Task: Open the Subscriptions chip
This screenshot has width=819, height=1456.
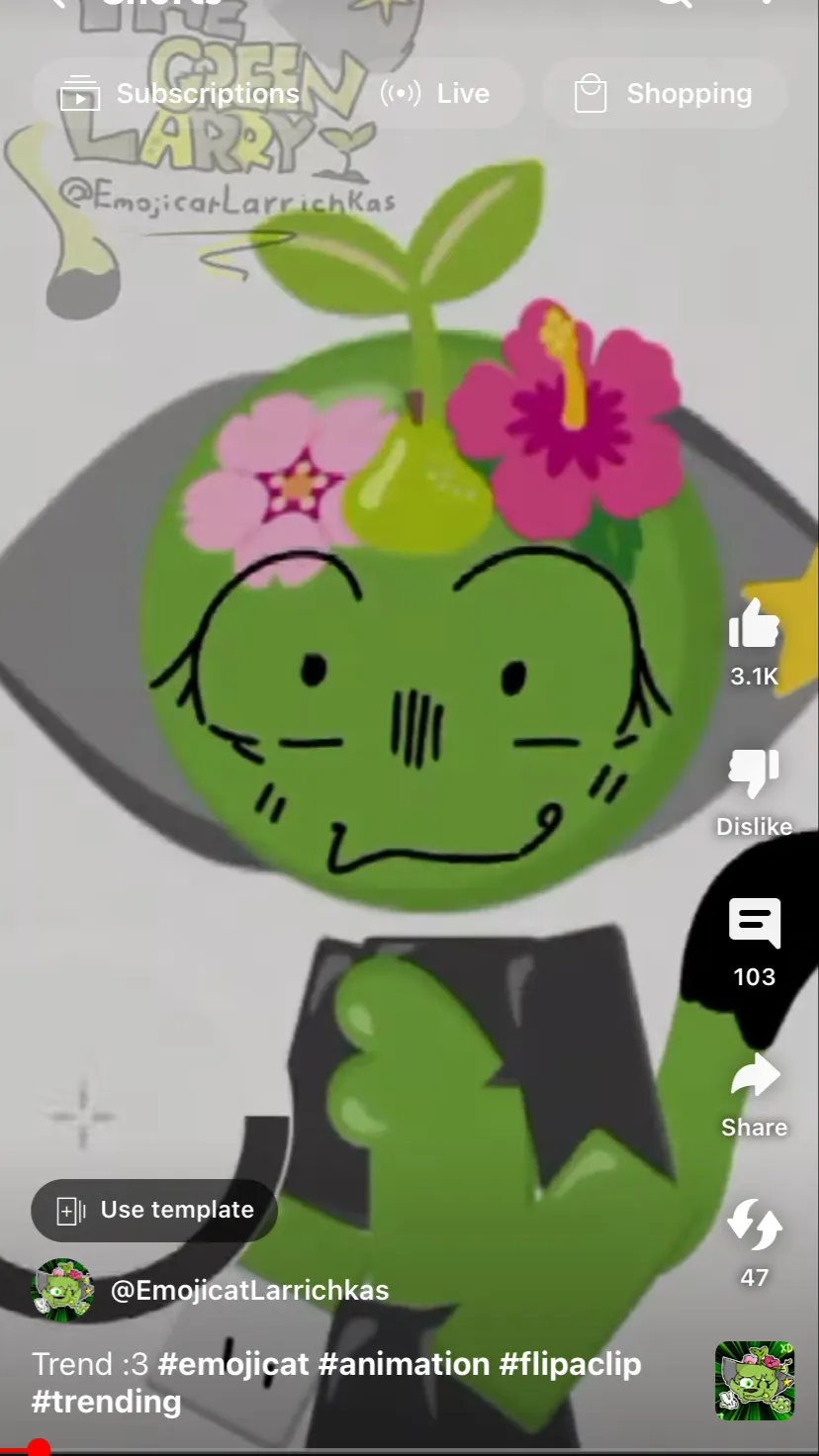Action: pos(180,94)
